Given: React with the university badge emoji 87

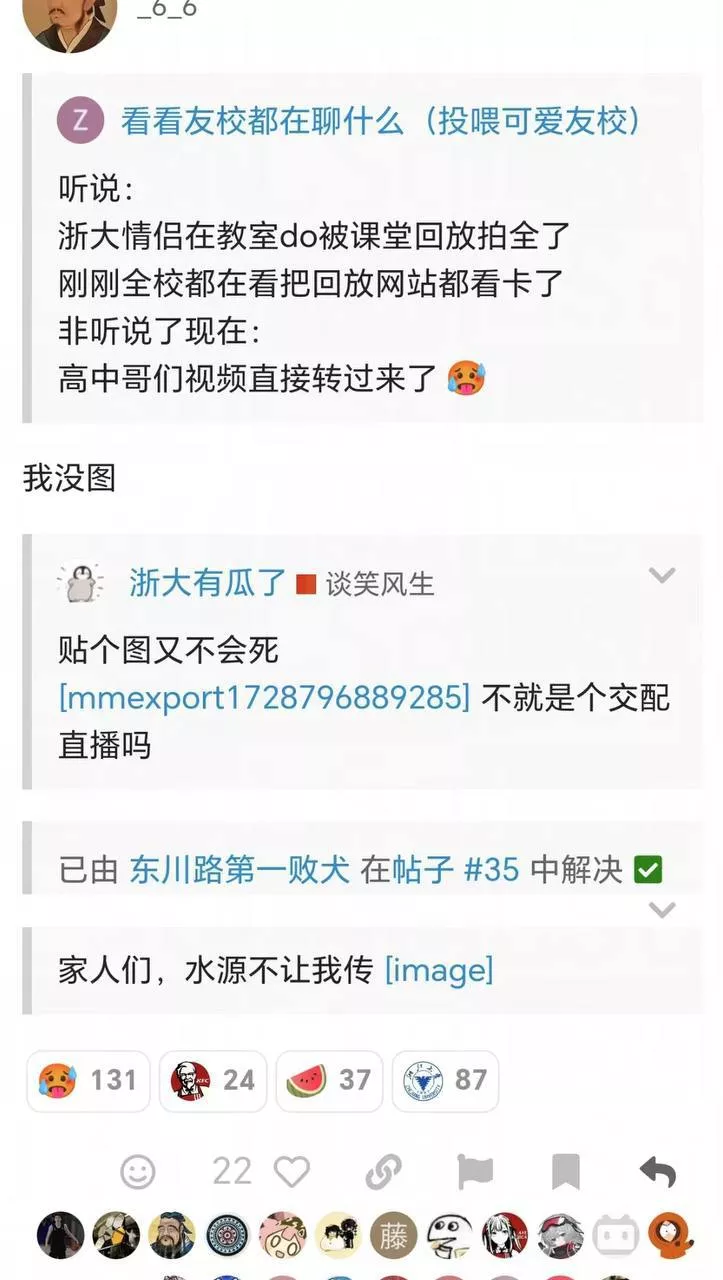Looking at the screenshot, I should pos(445,1081).
